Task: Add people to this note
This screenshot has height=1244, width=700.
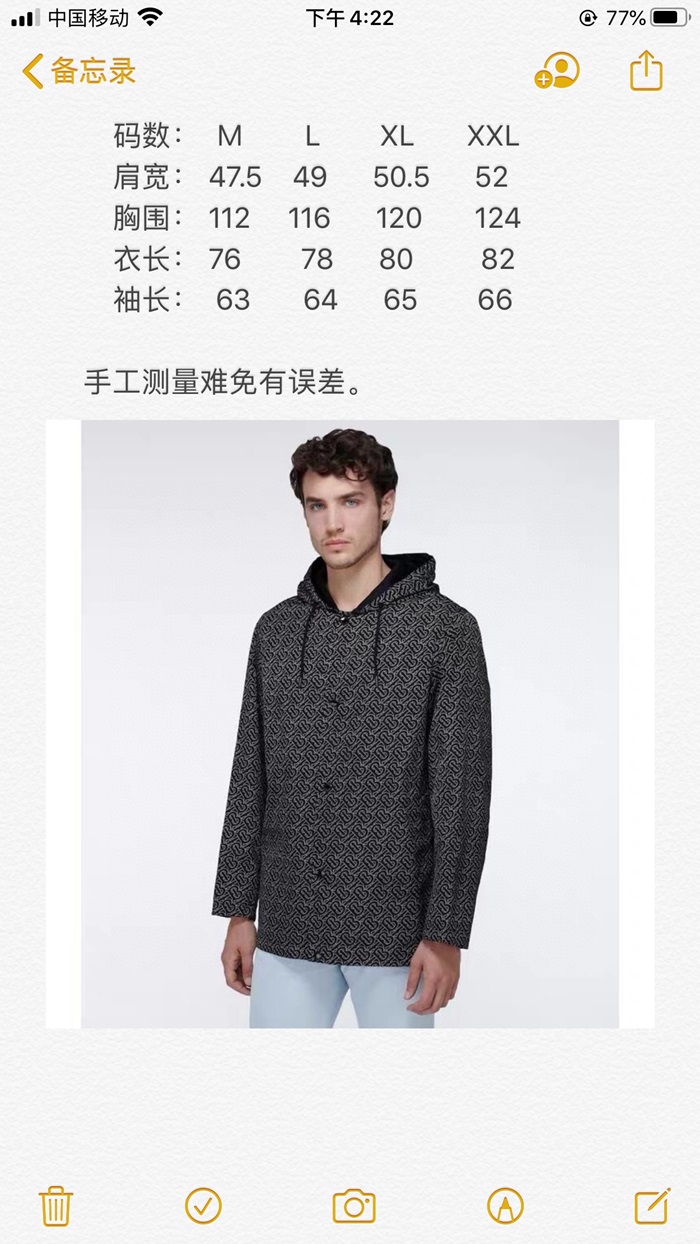Action: click(x=557, y=72)
